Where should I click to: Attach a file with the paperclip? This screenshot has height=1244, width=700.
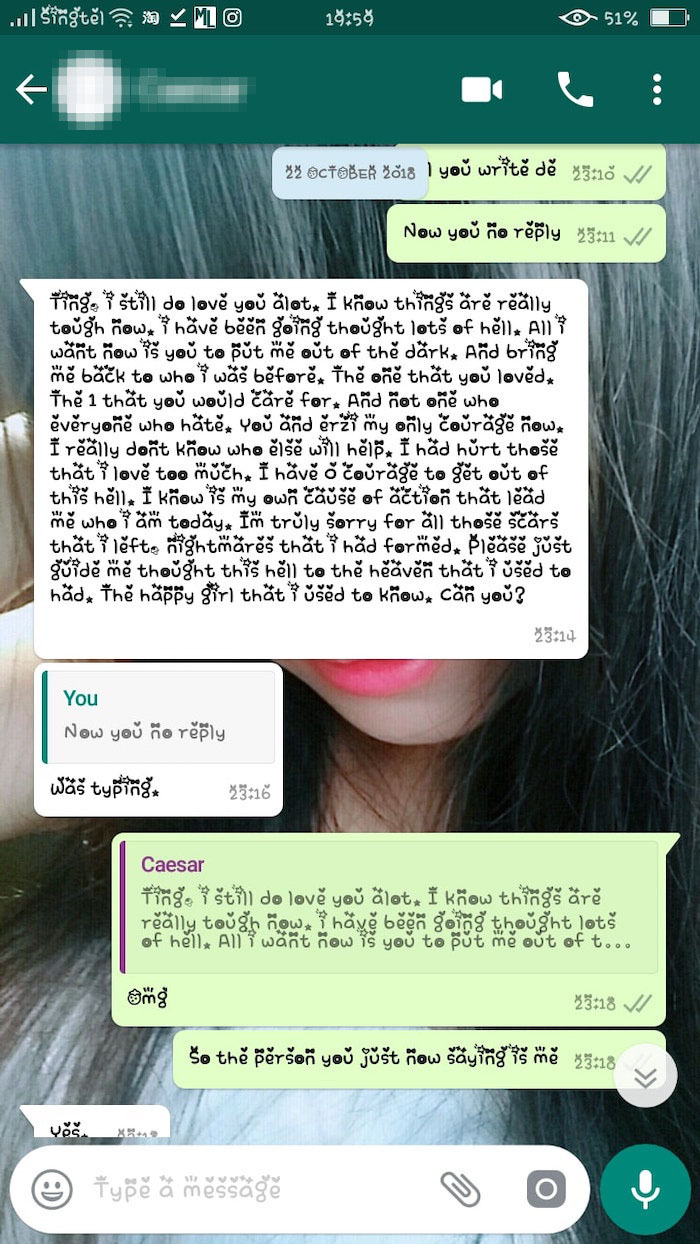460,1189
